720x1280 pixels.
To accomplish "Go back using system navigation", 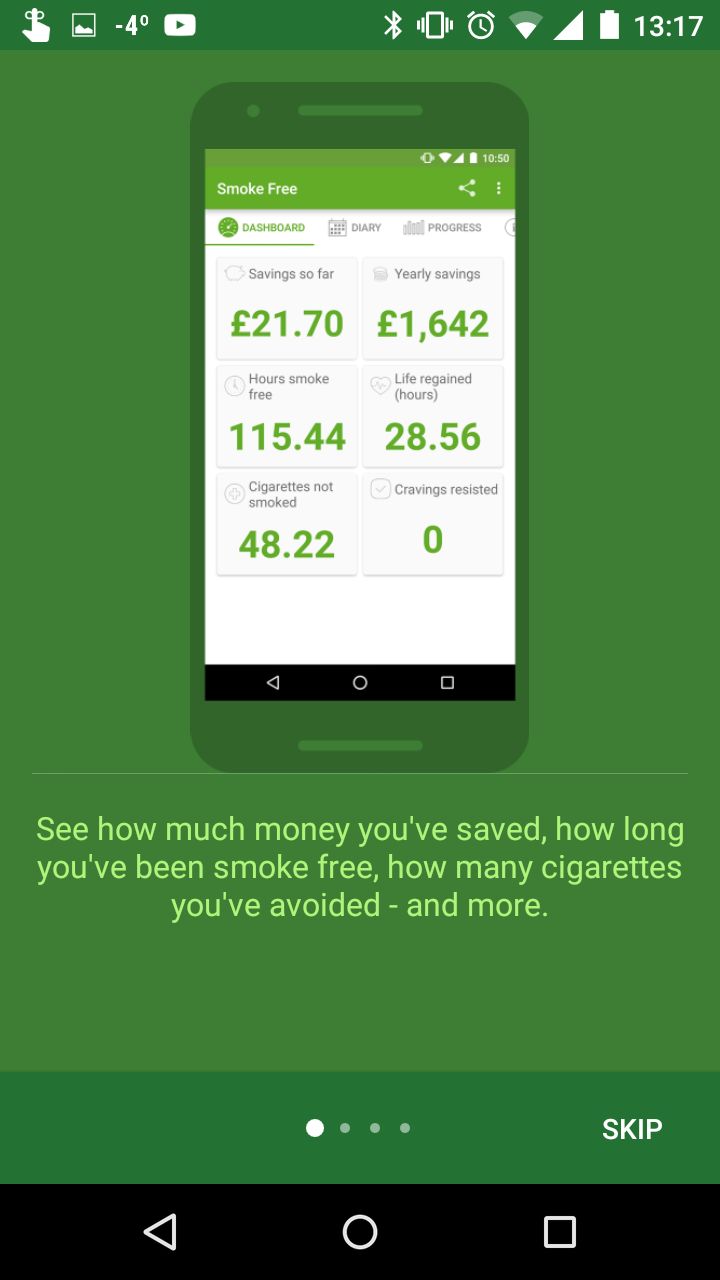I will click(160, 1232).
